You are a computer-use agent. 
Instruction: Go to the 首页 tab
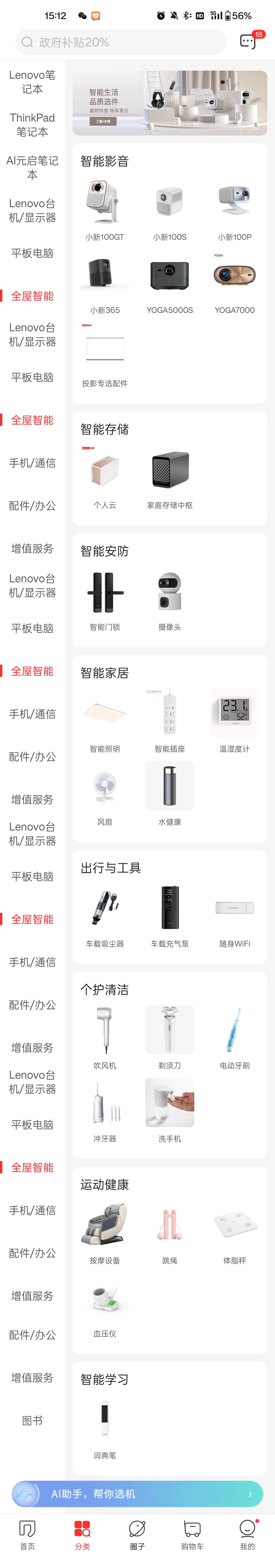pyautogui.click(x=28, y=1535)
